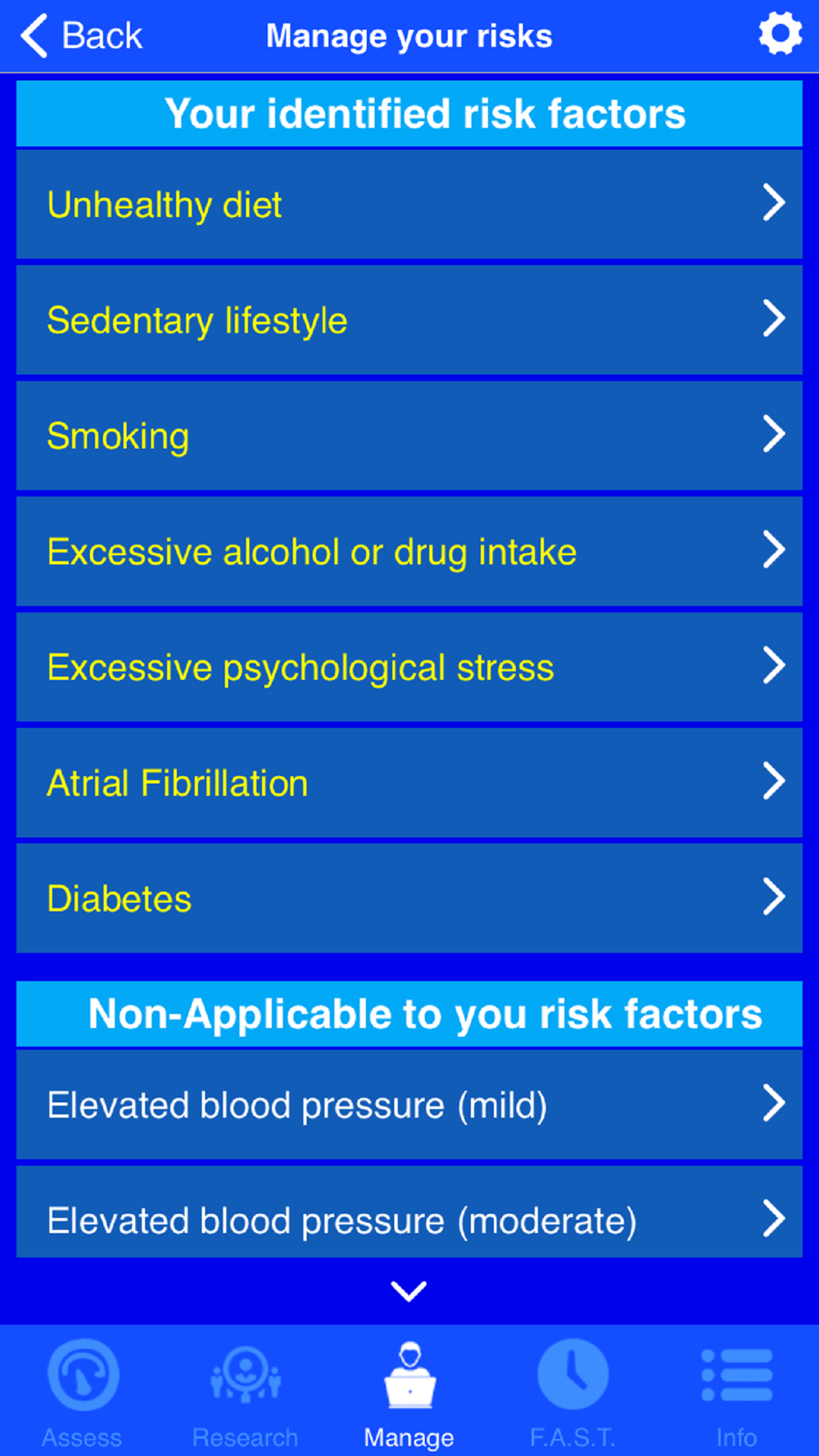Open the Atrial Fibrillation row
Viewport: 819px width, 1456px height.
(x=409, y=782)
